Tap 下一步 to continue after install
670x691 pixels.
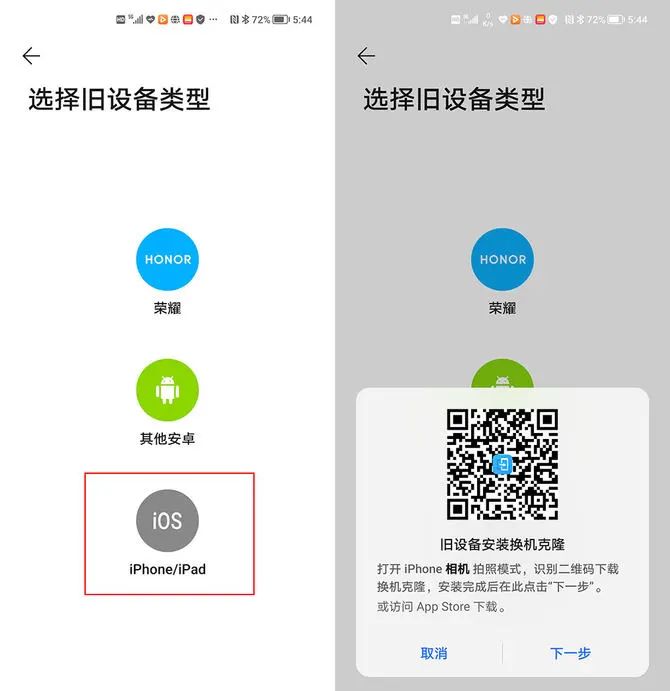(570, 653)
